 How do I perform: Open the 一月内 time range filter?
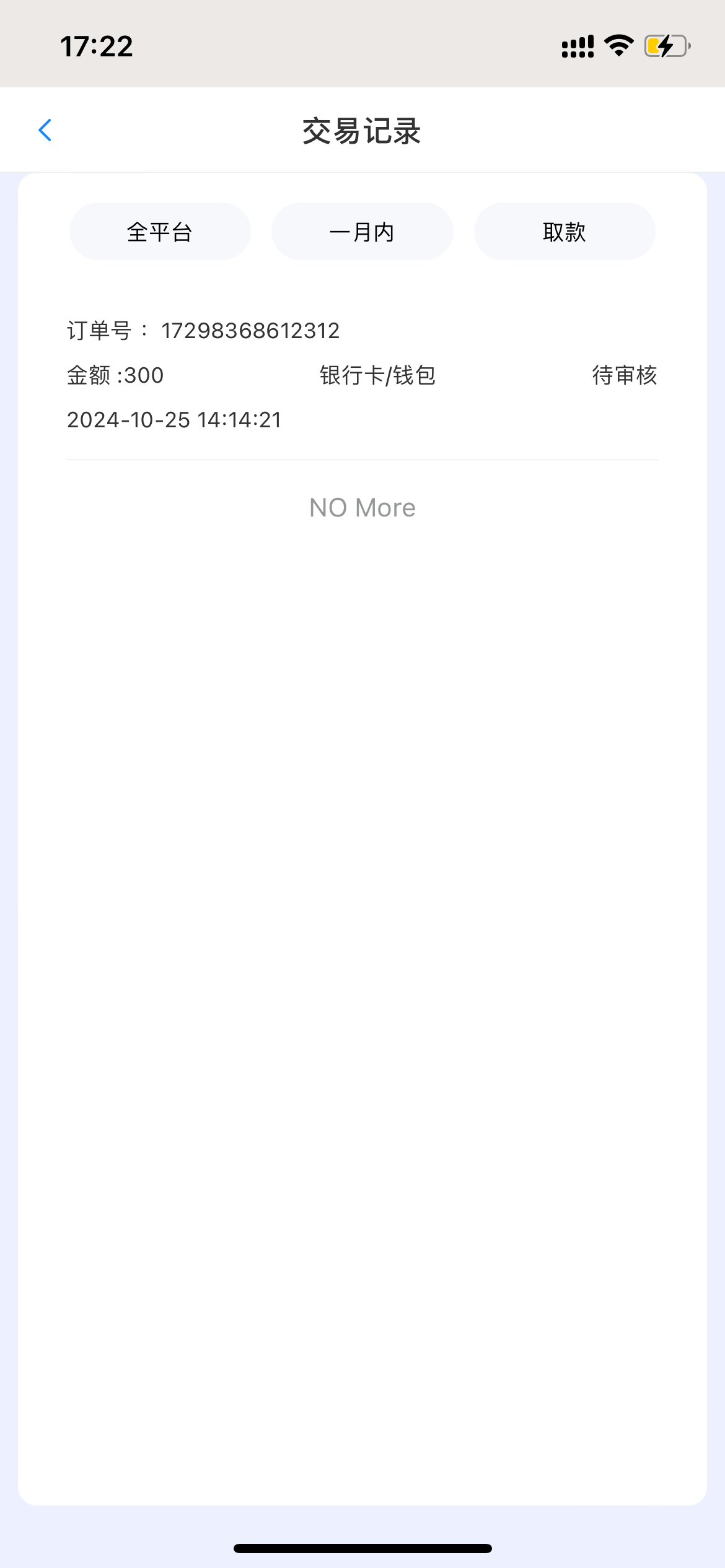[362, 232]
